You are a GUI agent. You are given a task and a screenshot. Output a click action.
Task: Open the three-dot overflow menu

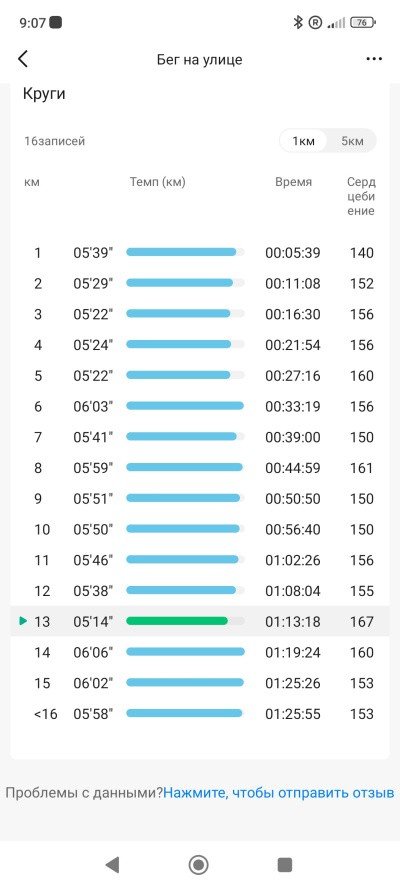(374, 59)
